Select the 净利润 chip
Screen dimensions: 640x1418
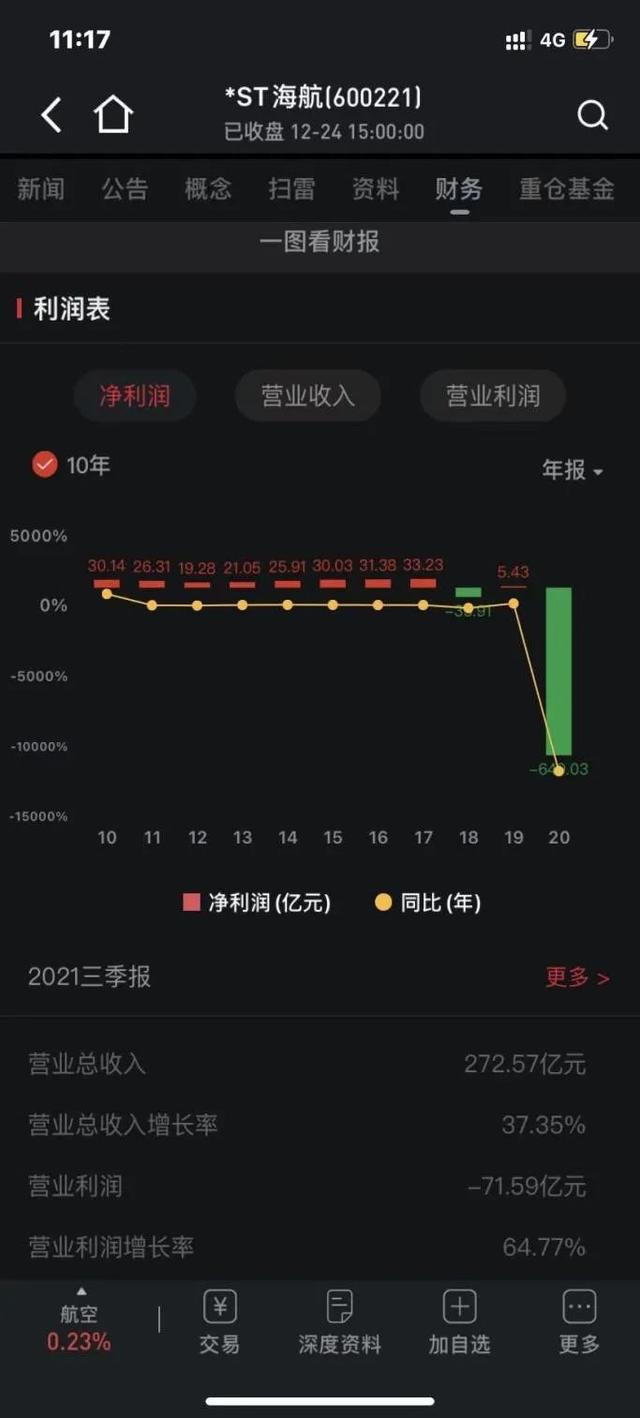point(134,396)
